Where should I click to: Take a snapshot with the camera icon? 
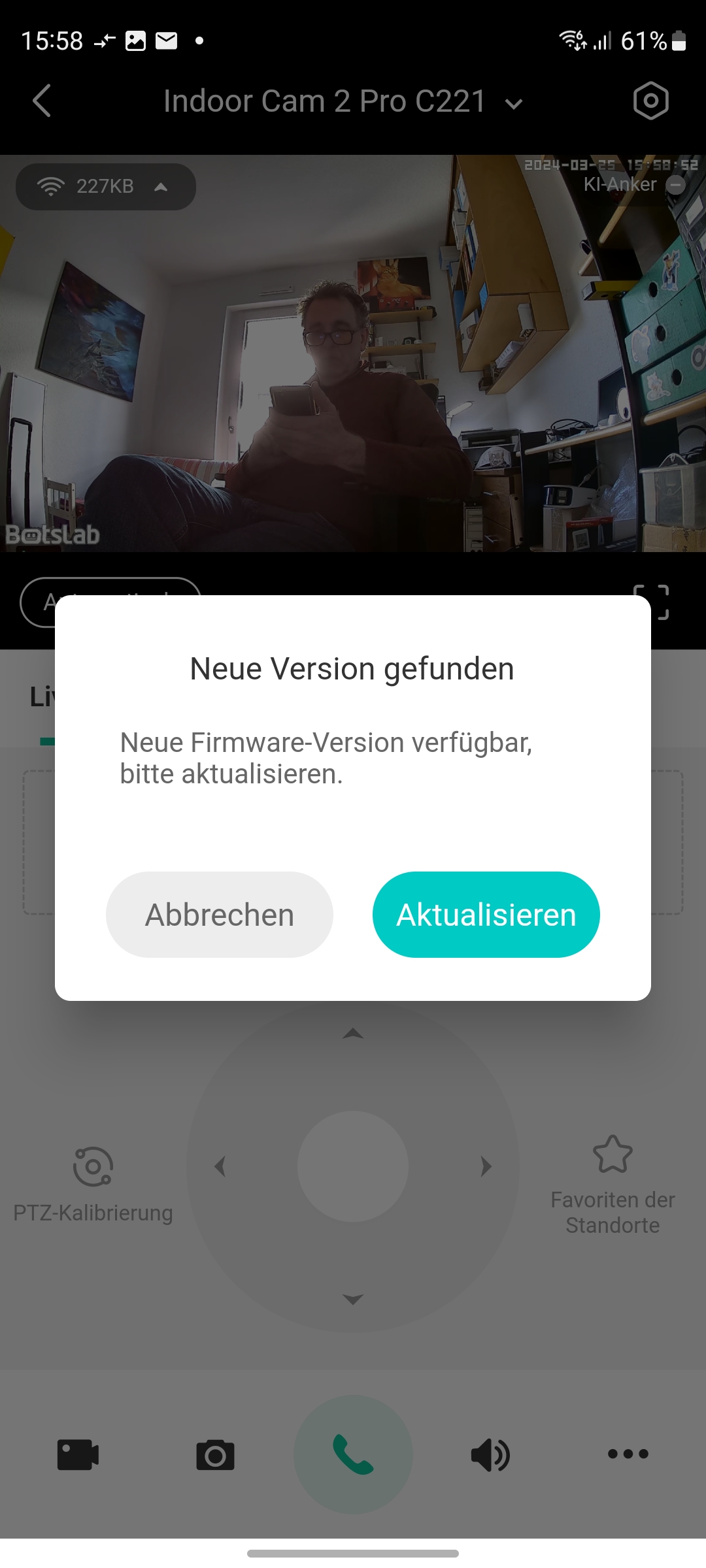pyautogui.click(x=215, y=1454)
